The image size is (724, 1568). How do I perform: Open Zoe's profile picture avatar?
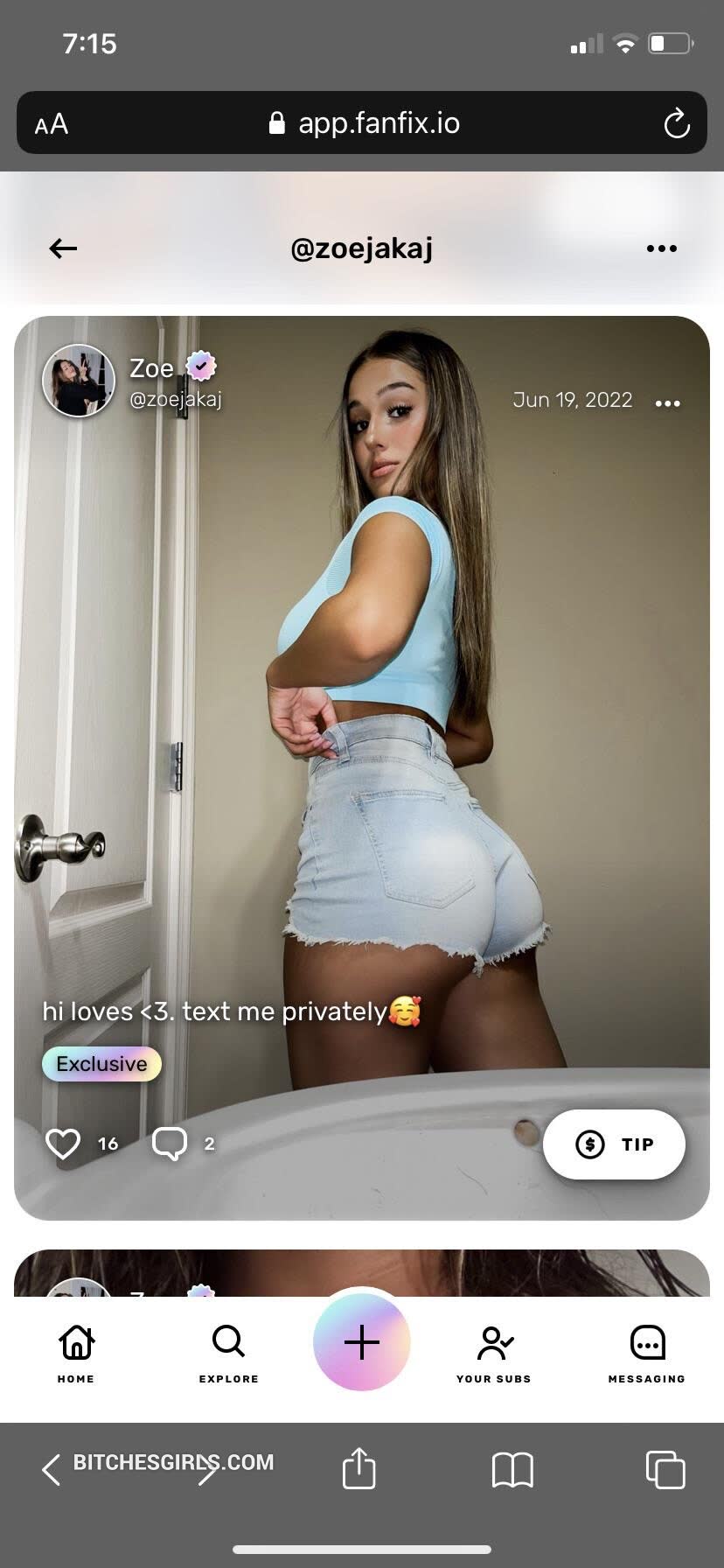click(79, 380)
